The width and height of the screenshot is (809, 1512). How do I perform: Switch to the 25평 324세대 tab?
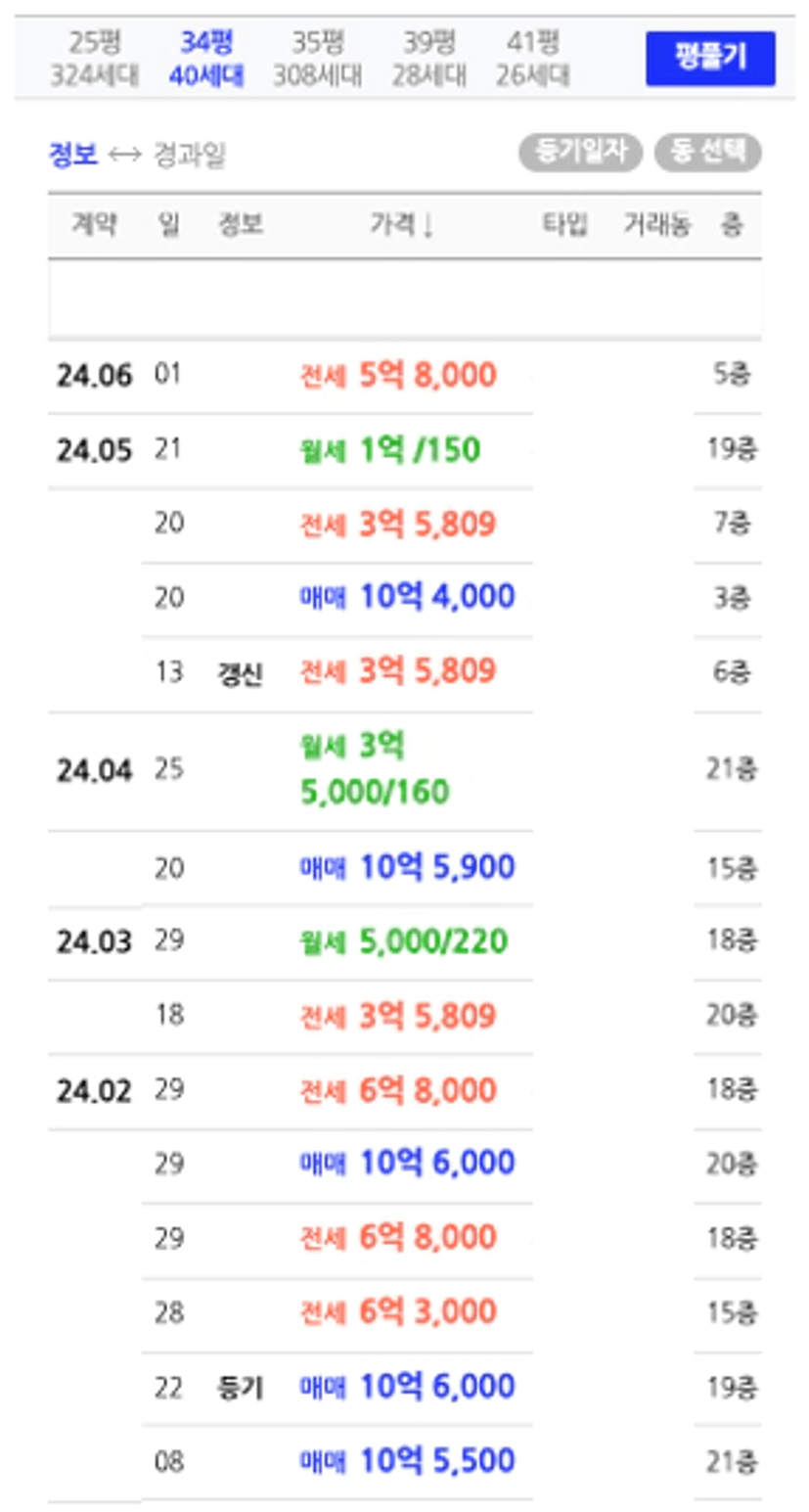click(x=95, y=59)
